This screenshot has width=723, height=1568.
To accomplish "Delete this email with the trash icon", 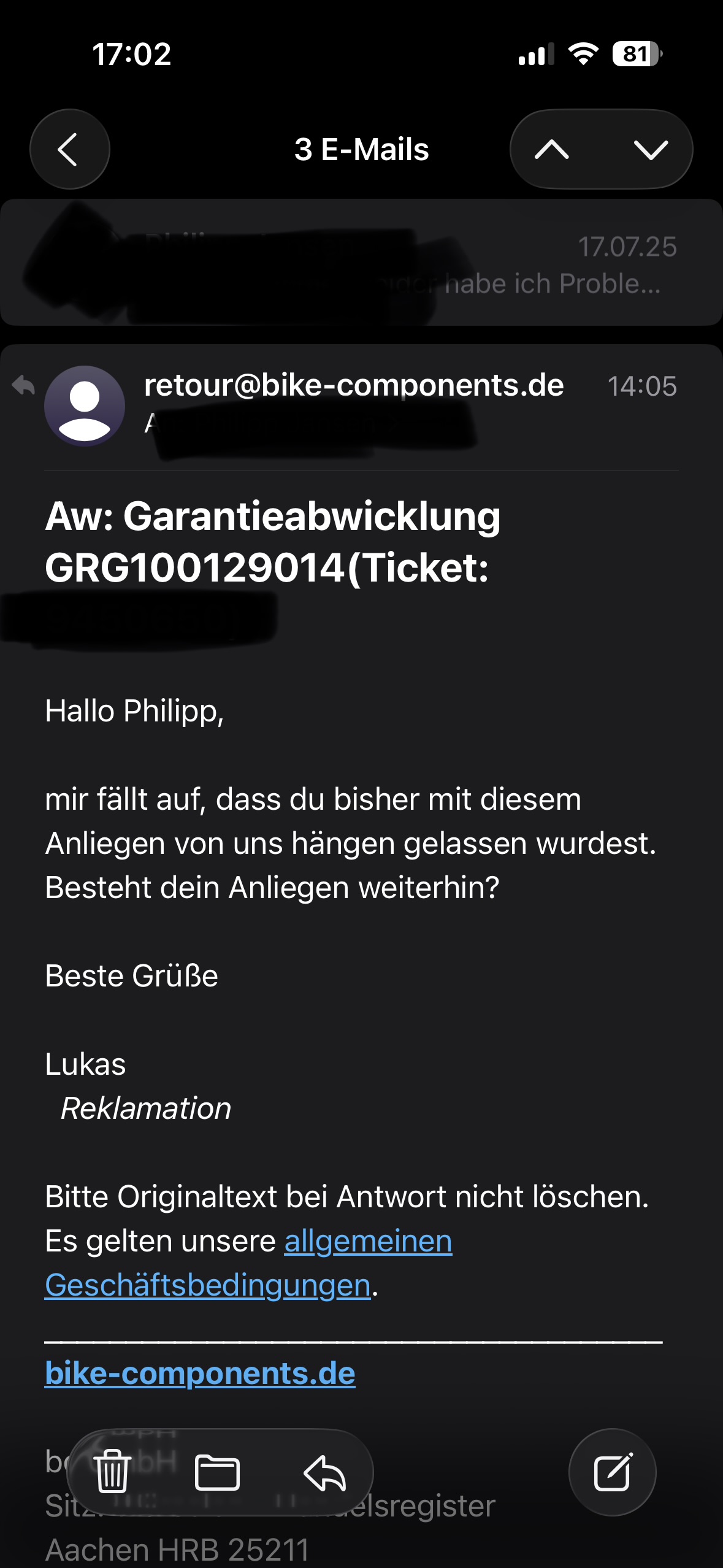I will [x=112, y=1471].
